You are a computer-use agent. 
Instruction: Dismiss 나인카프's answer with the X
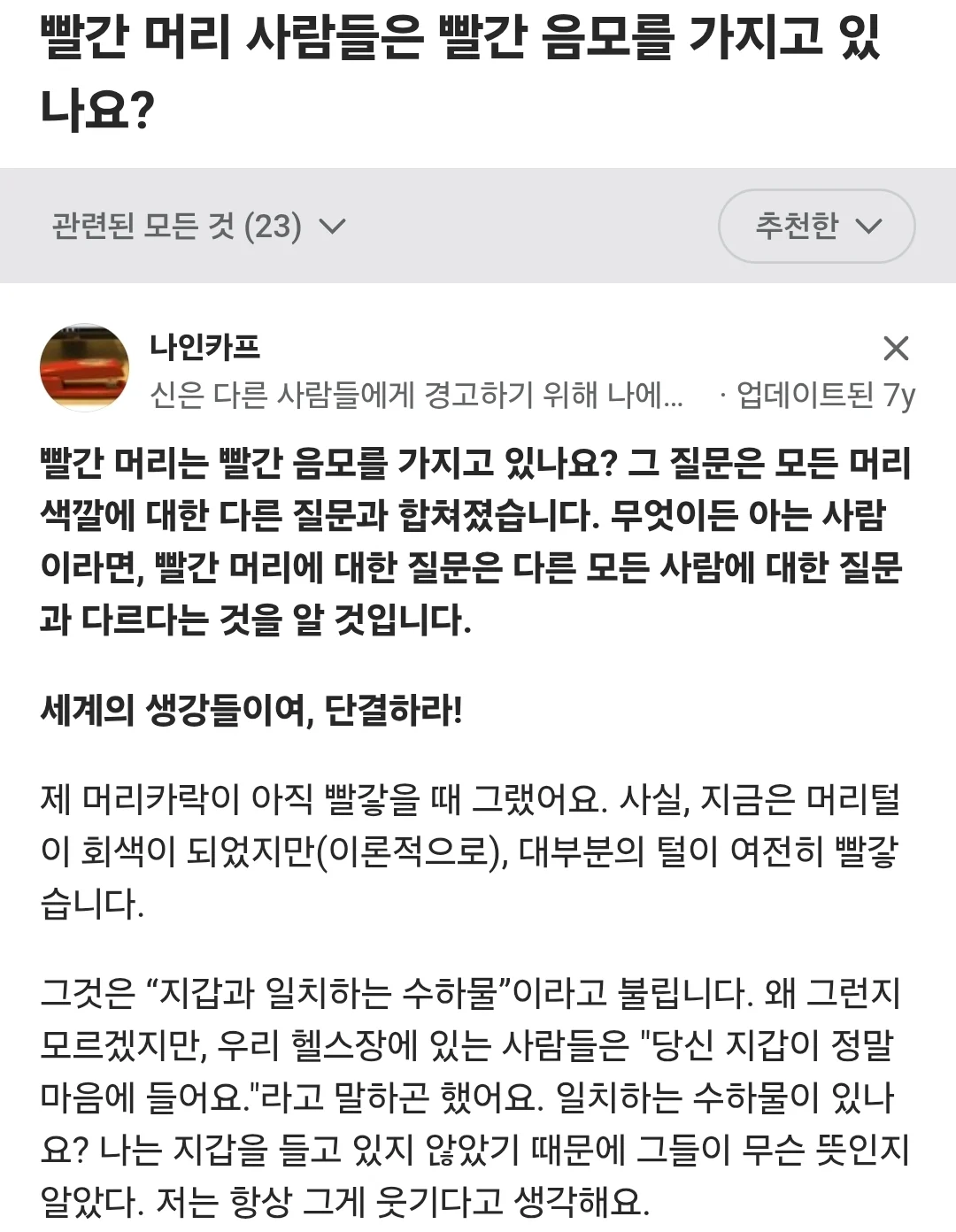click(x=896, y=349)
